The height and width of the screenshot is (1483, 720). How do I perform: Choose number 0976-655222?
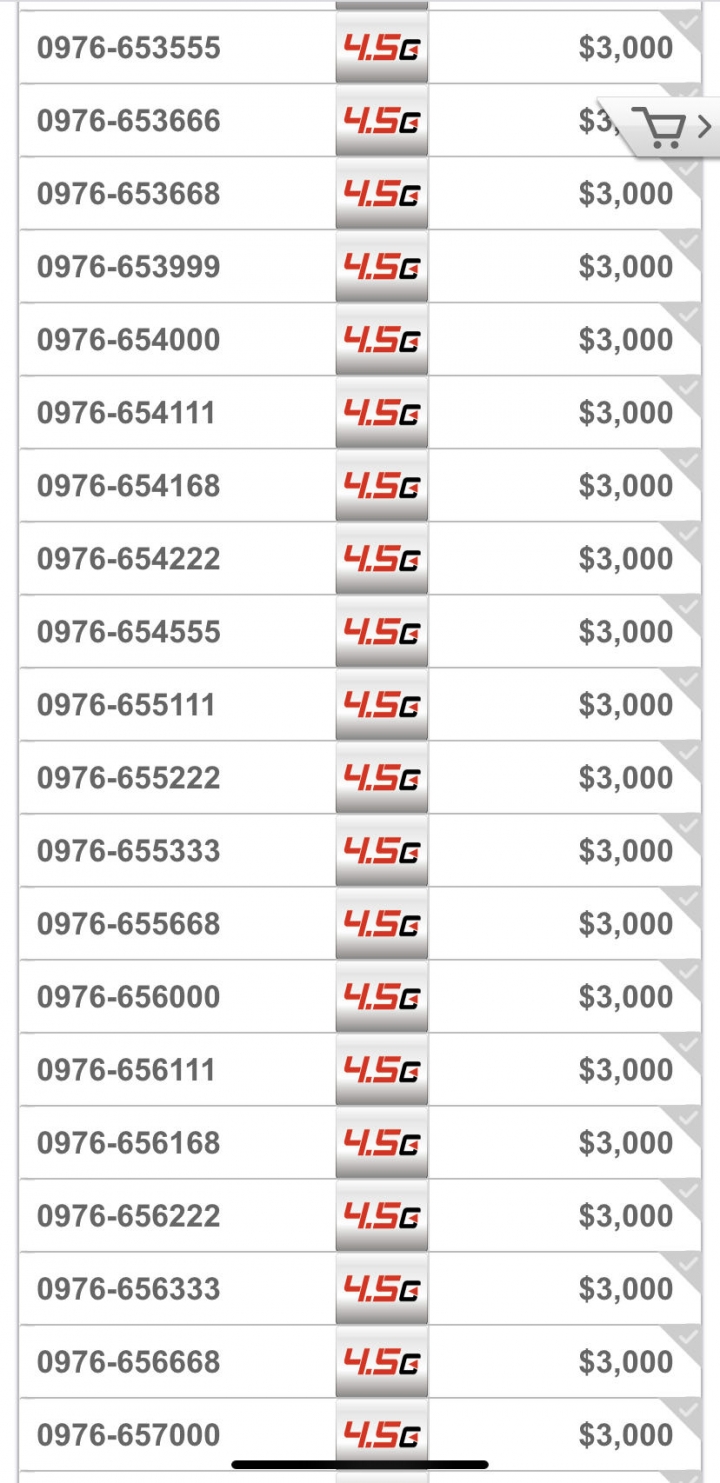click(360, 778)
